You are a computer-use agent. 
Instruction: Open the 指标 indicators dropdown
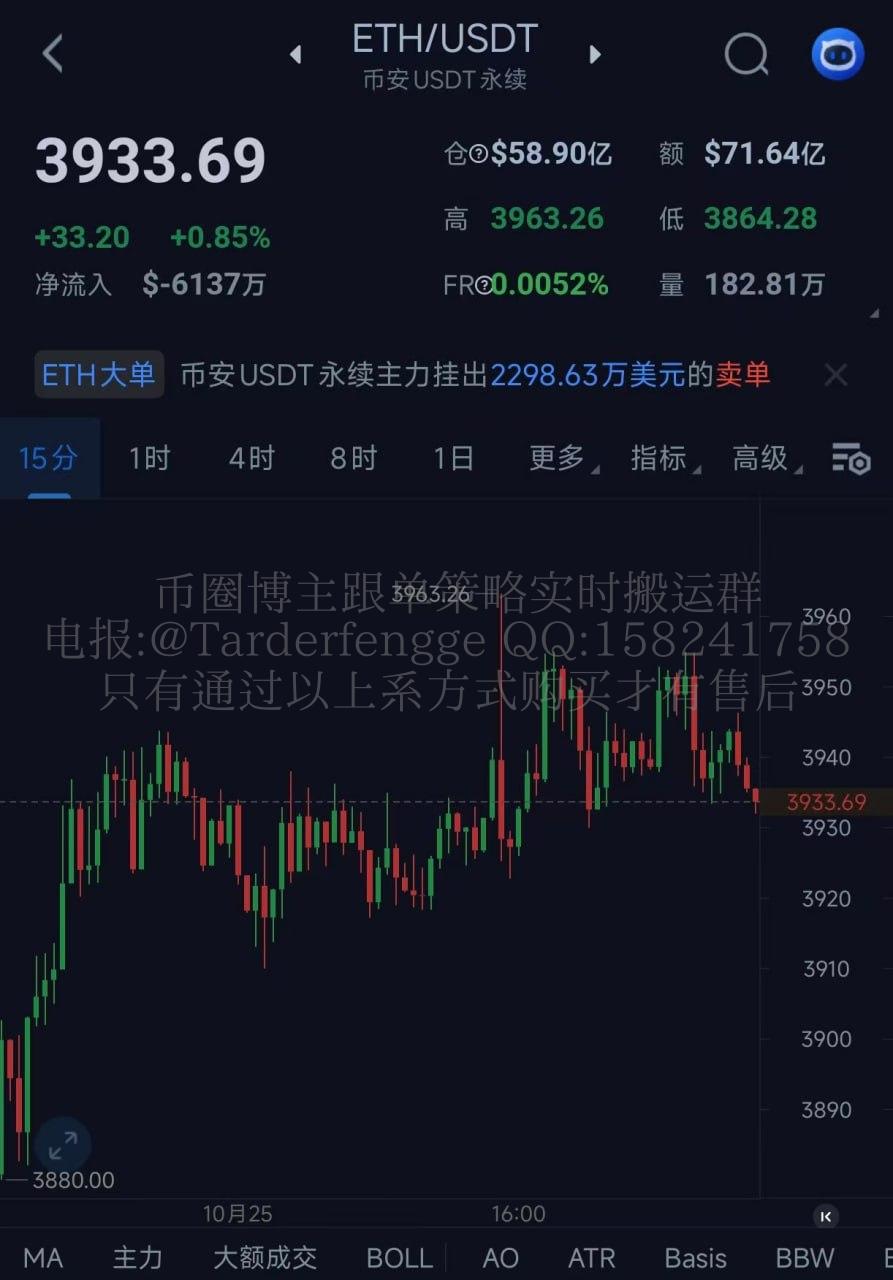click(661, 458)
